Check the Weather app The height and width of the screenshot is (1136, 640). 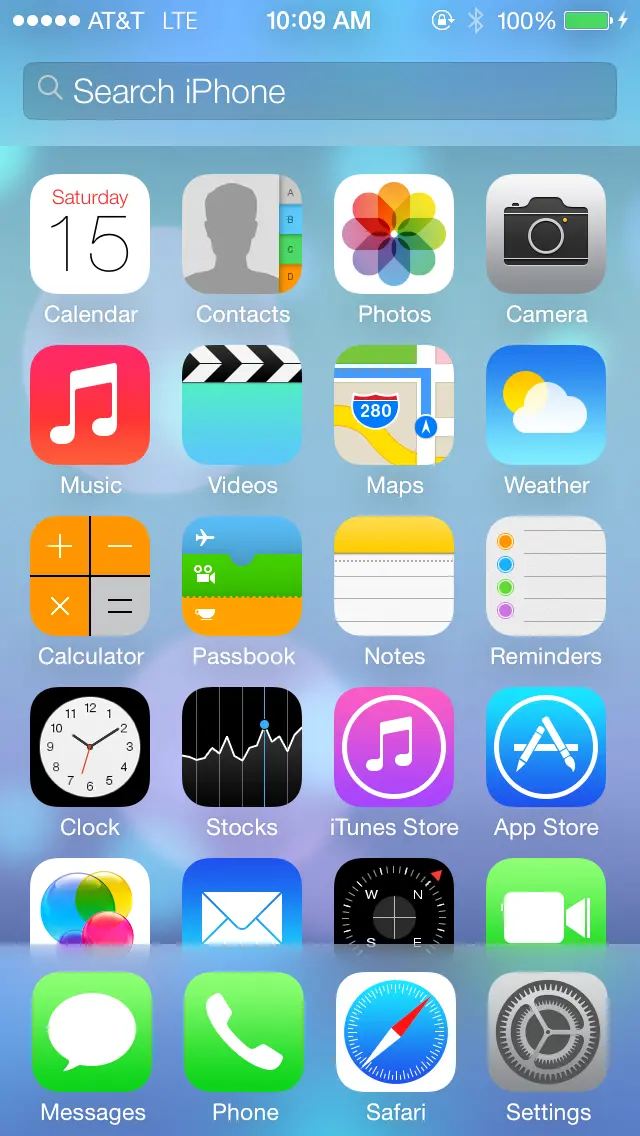tap(546, 405)
